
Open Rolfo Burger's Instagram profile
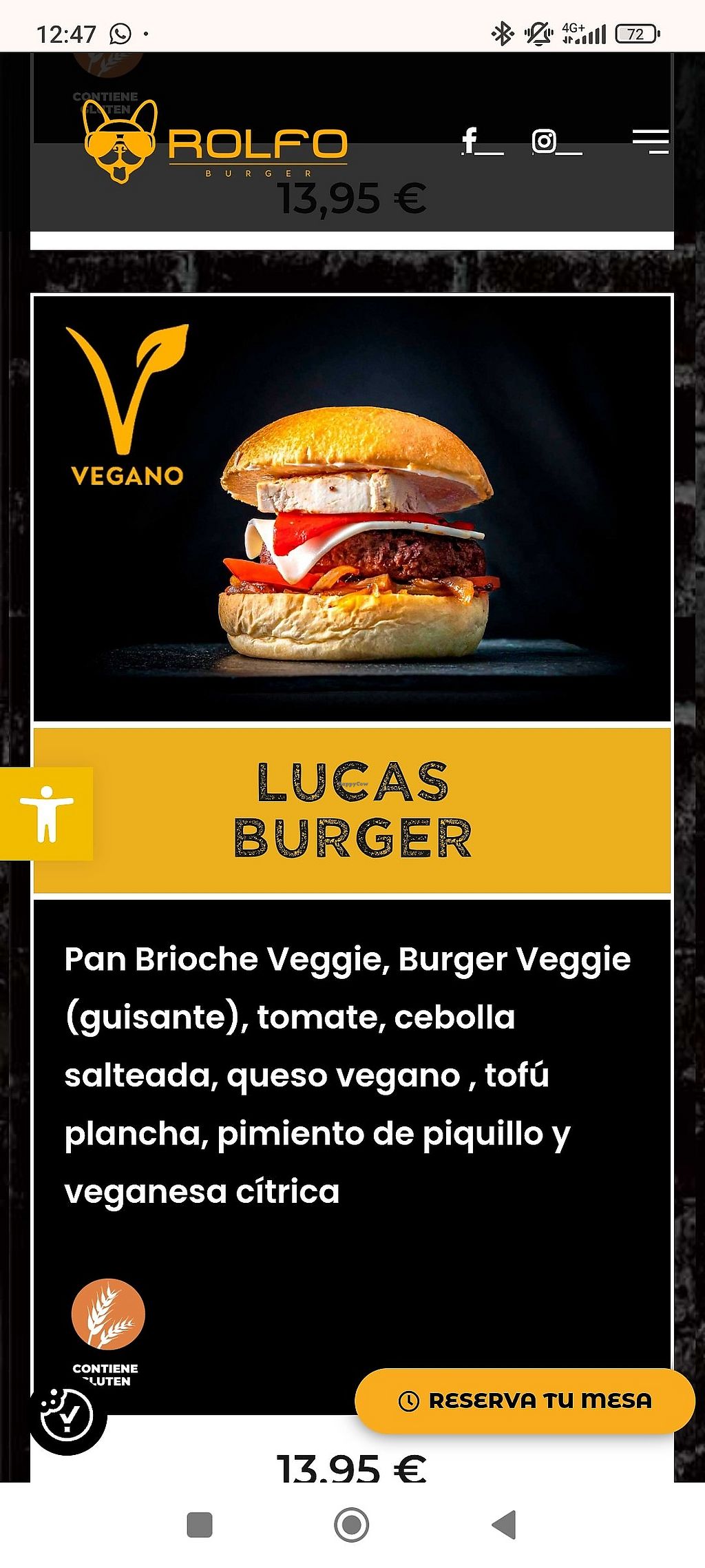pyautogui.click(x=544, y=141)
